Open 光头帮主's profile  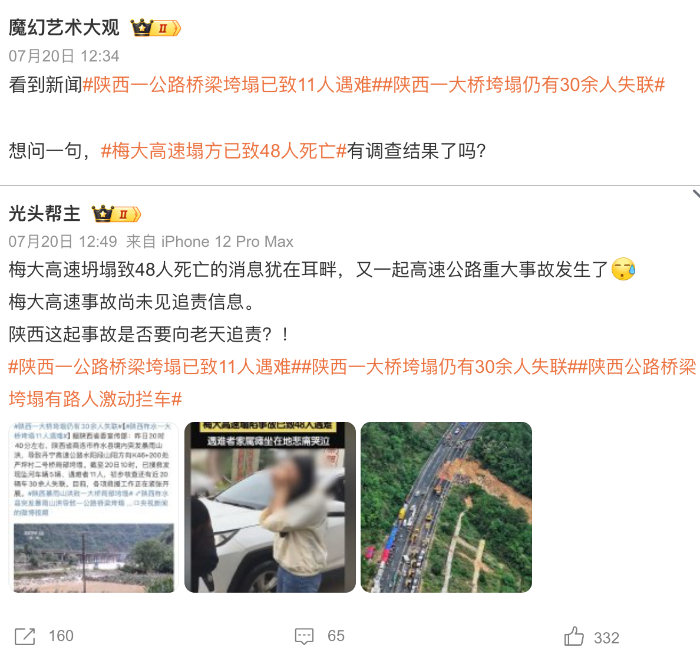click(46, 212)
